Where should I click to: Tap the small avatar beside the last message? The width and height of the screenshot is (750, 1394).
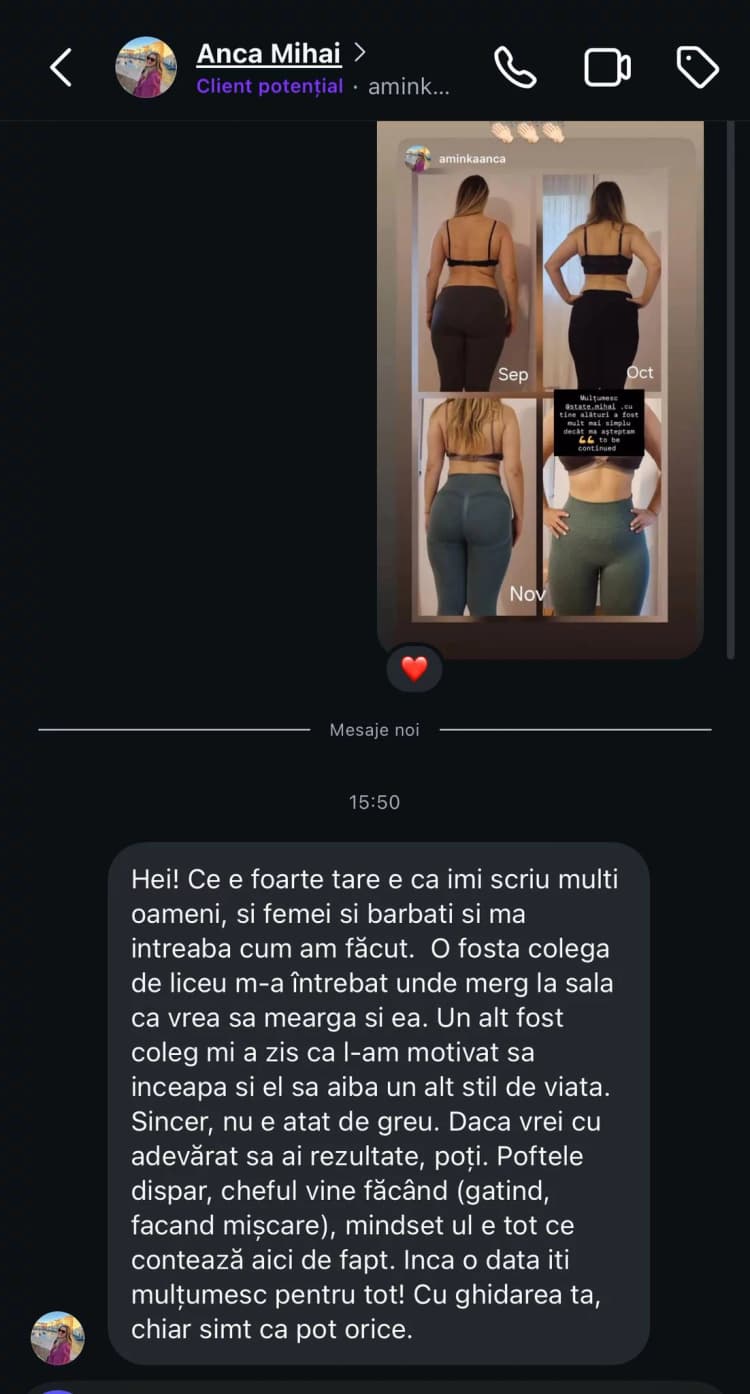tap(57, 1338)
